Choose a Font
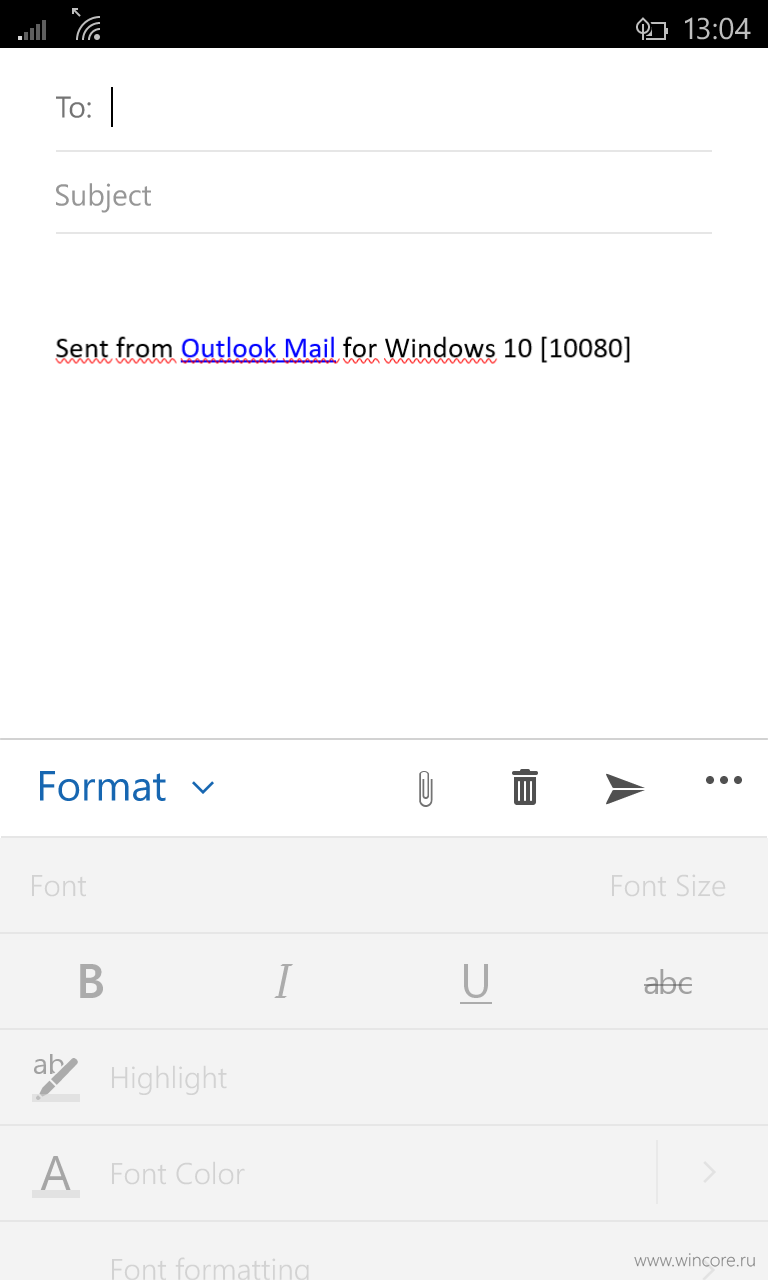The image size is (768, 1280). pos(58,886)
